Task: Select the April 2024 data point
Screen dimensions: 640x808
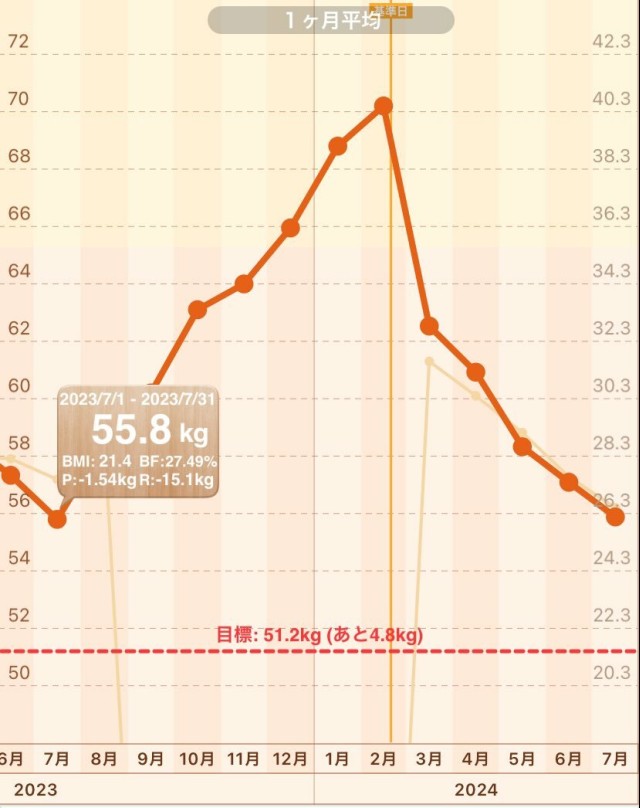Action: (476, 372)
